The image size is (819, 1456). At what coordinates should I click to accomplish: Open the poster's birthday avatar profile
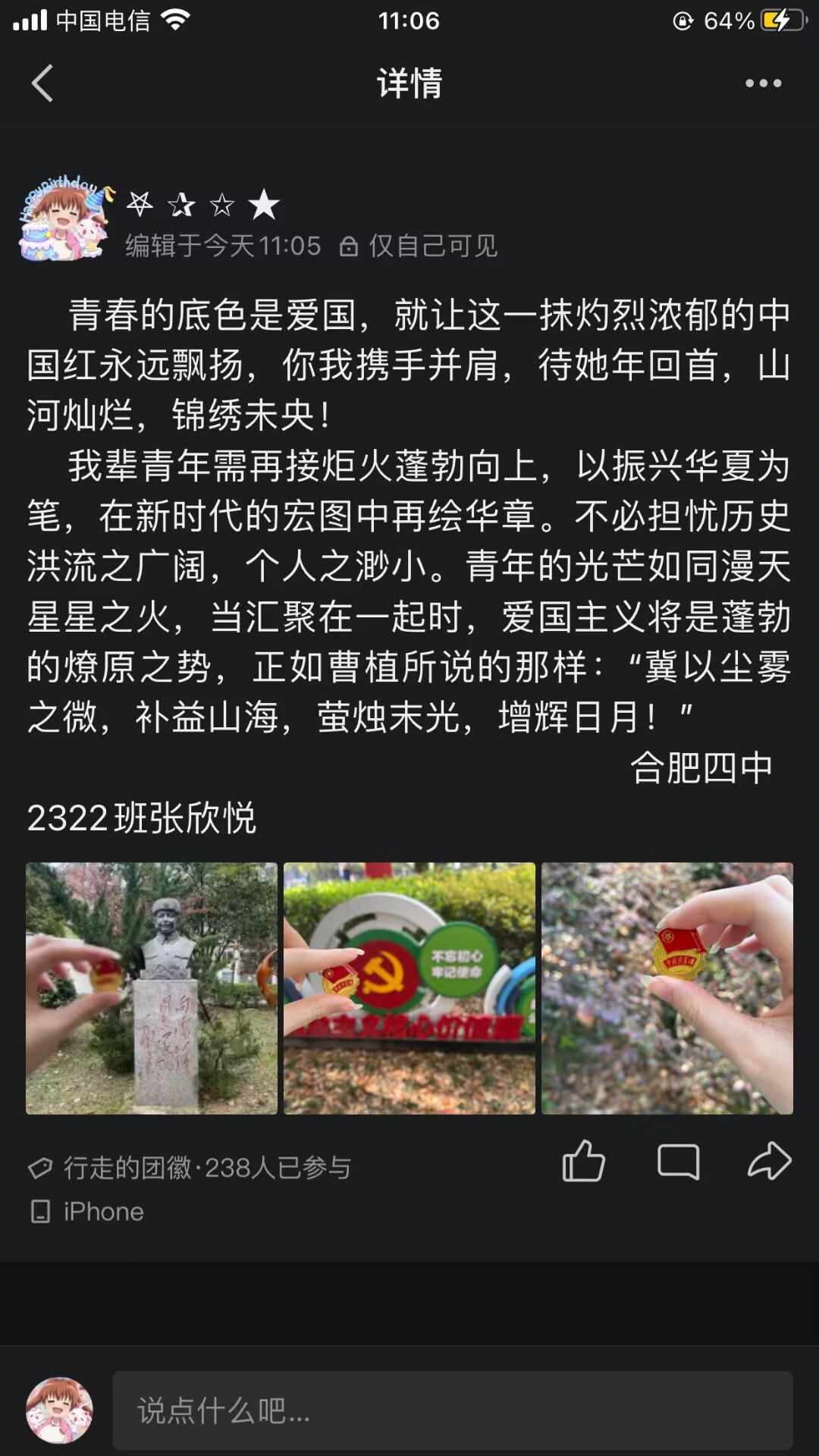pyautogui.click(x=66, y=220)
